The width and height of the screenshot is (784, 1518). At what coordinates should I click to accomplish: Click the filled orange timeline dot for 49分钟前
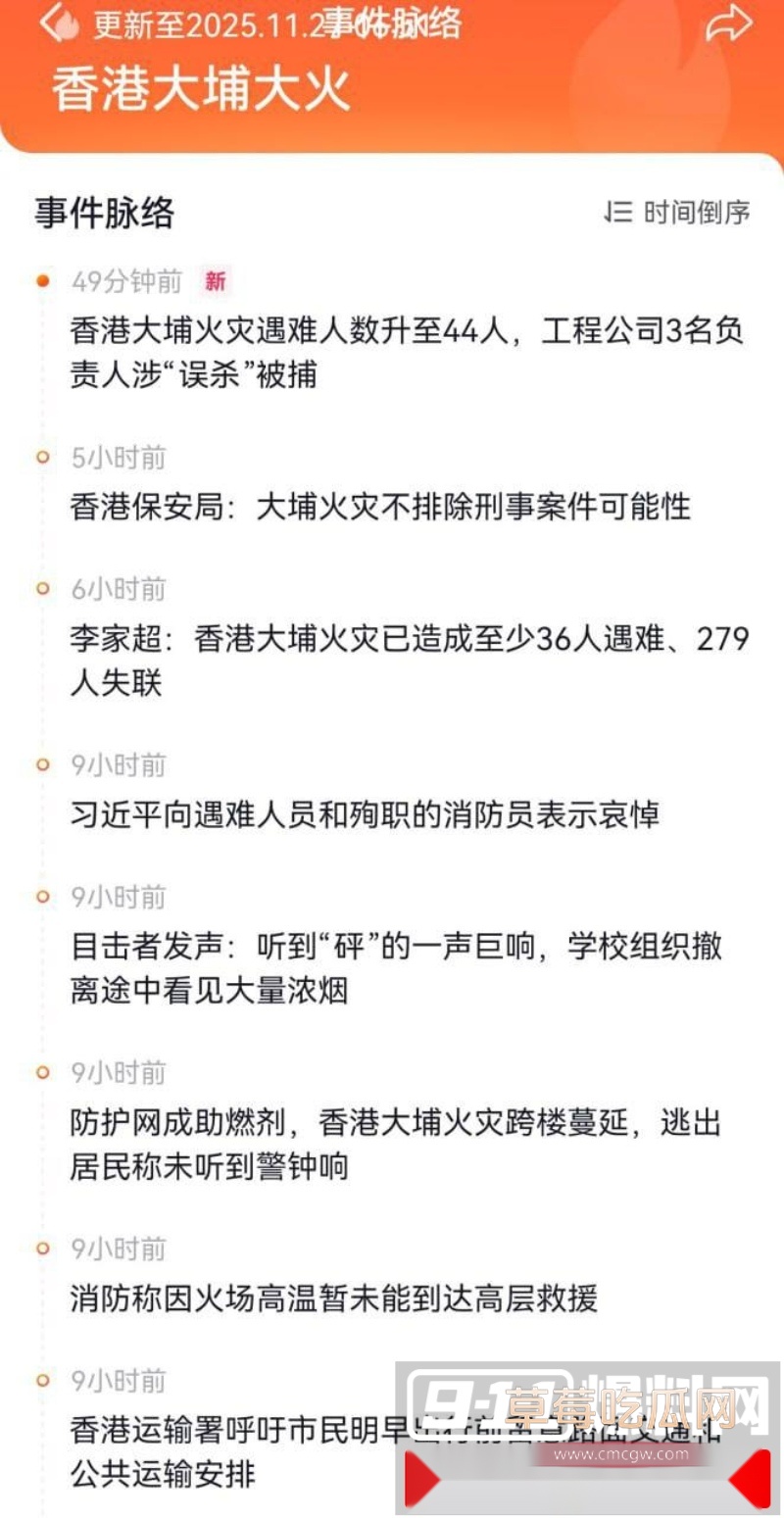41,279
